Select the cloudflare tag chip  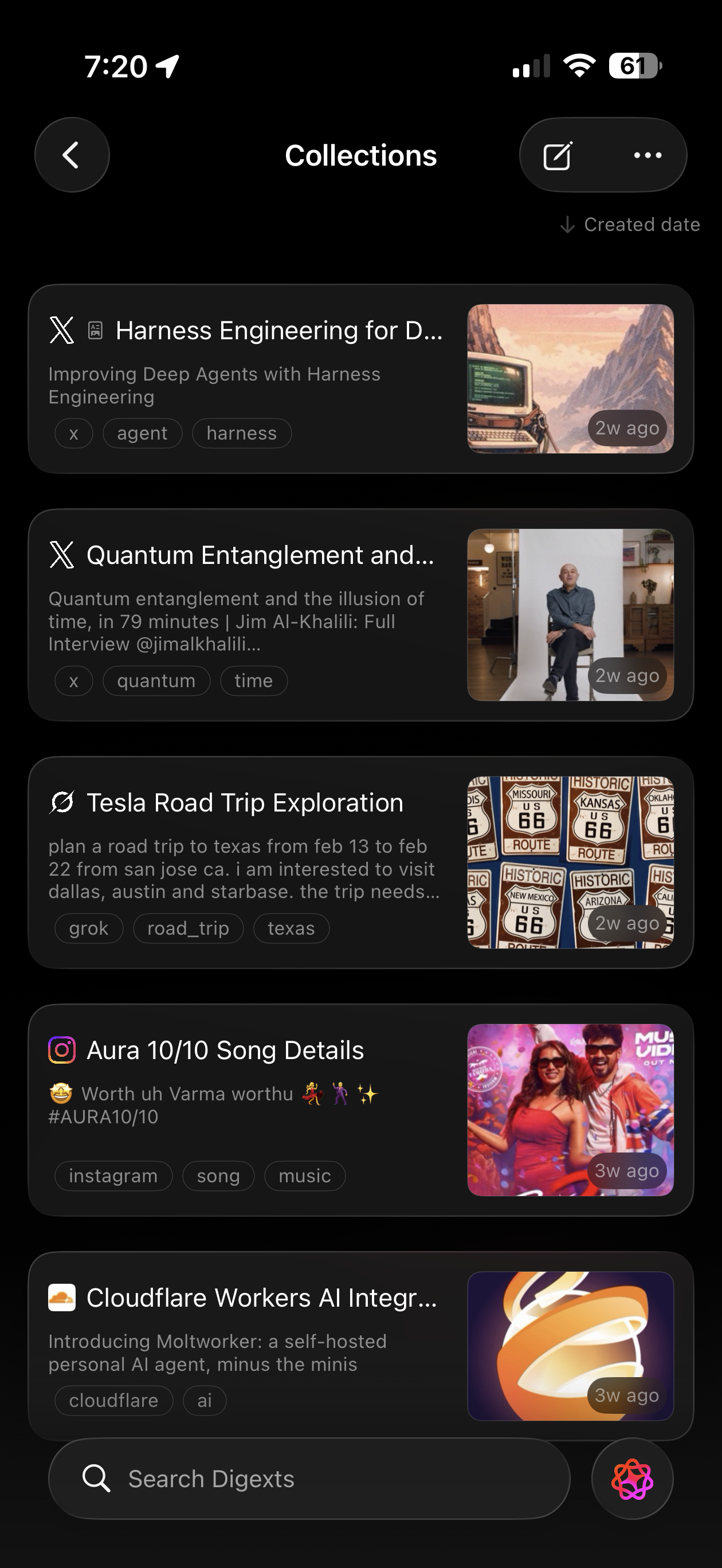click(113, 1400)
